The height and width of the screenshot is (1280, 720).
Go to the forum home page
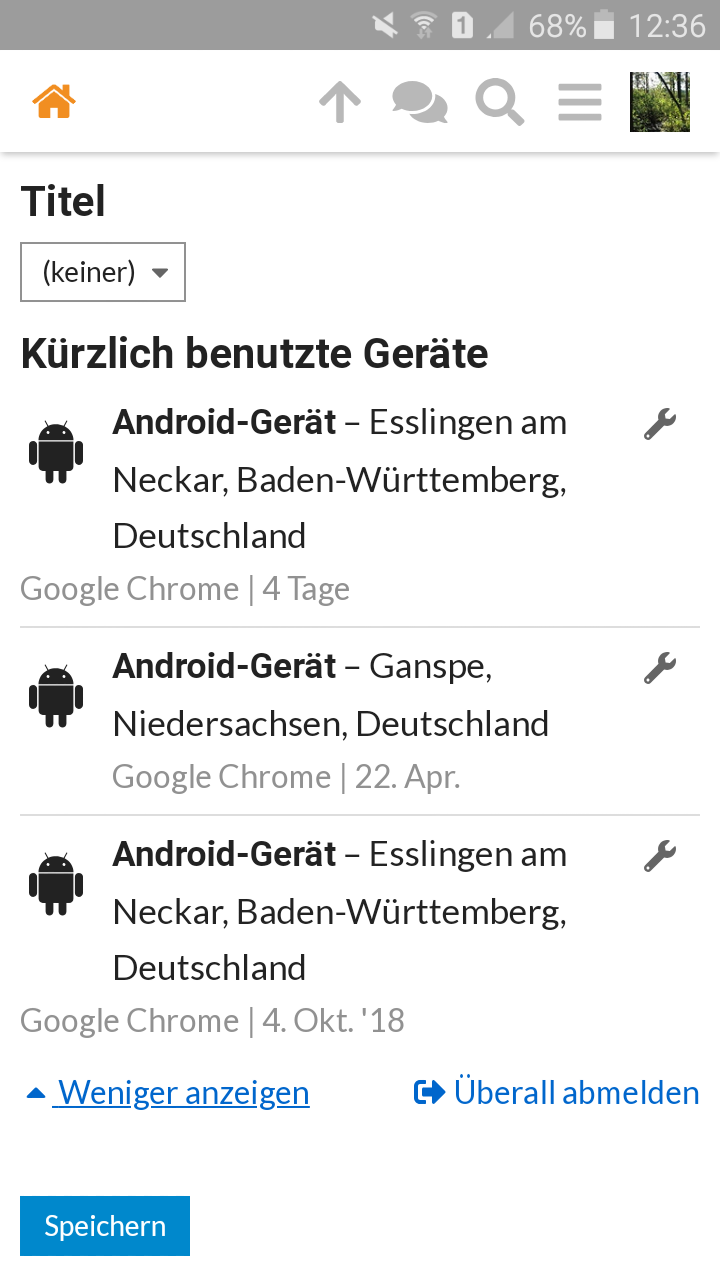pyautogui.click(x=54, y=101)
